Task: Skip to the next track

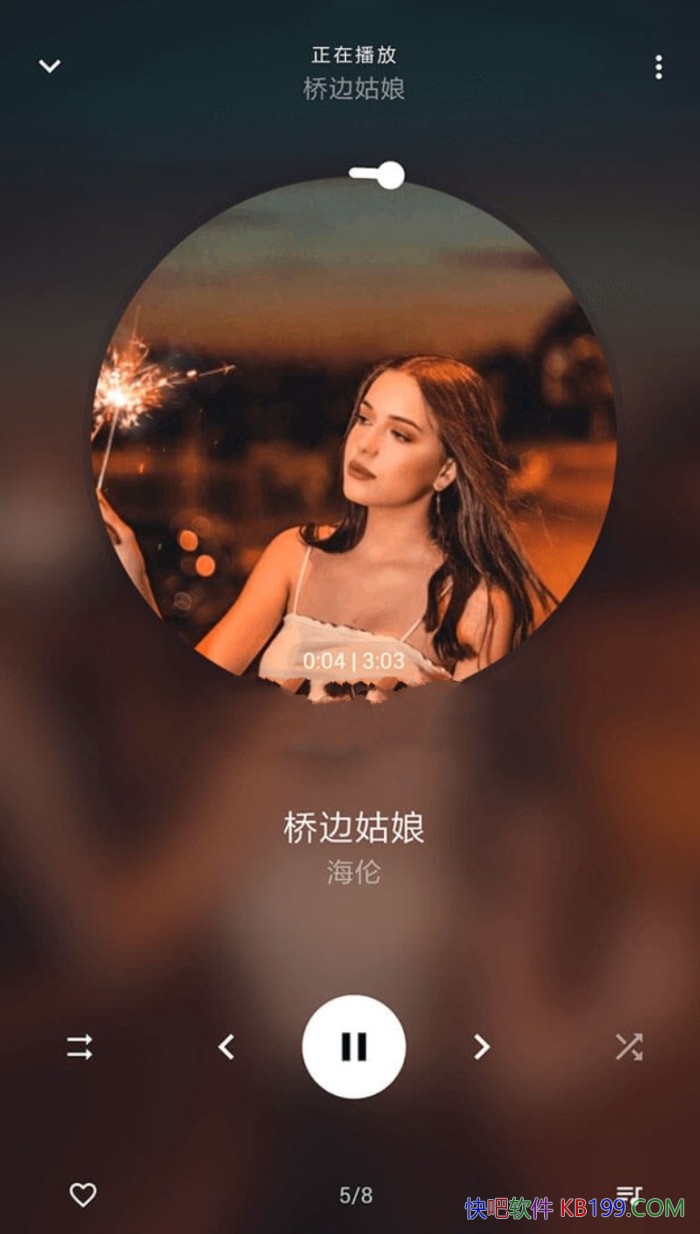Action: coord(481,1047)
